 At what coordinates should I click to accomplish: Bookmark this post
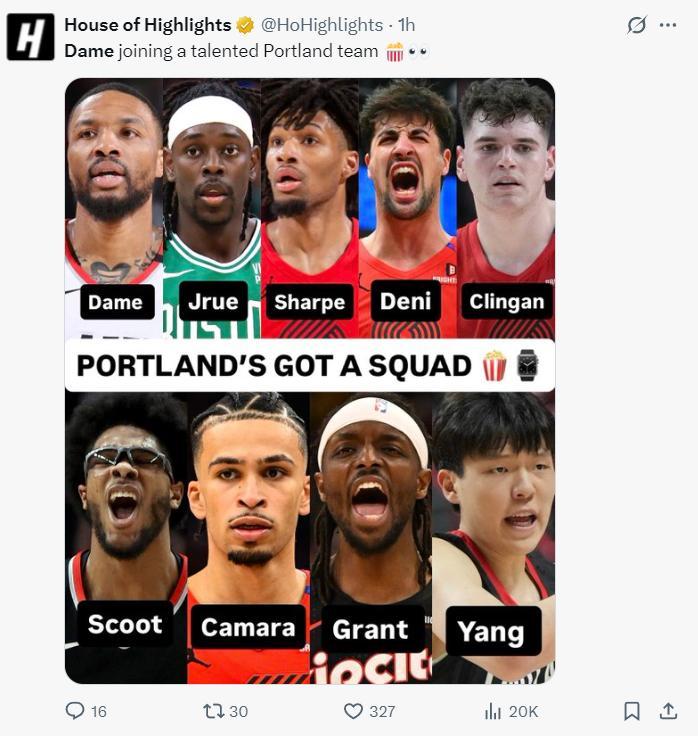(x=632, y=711)
